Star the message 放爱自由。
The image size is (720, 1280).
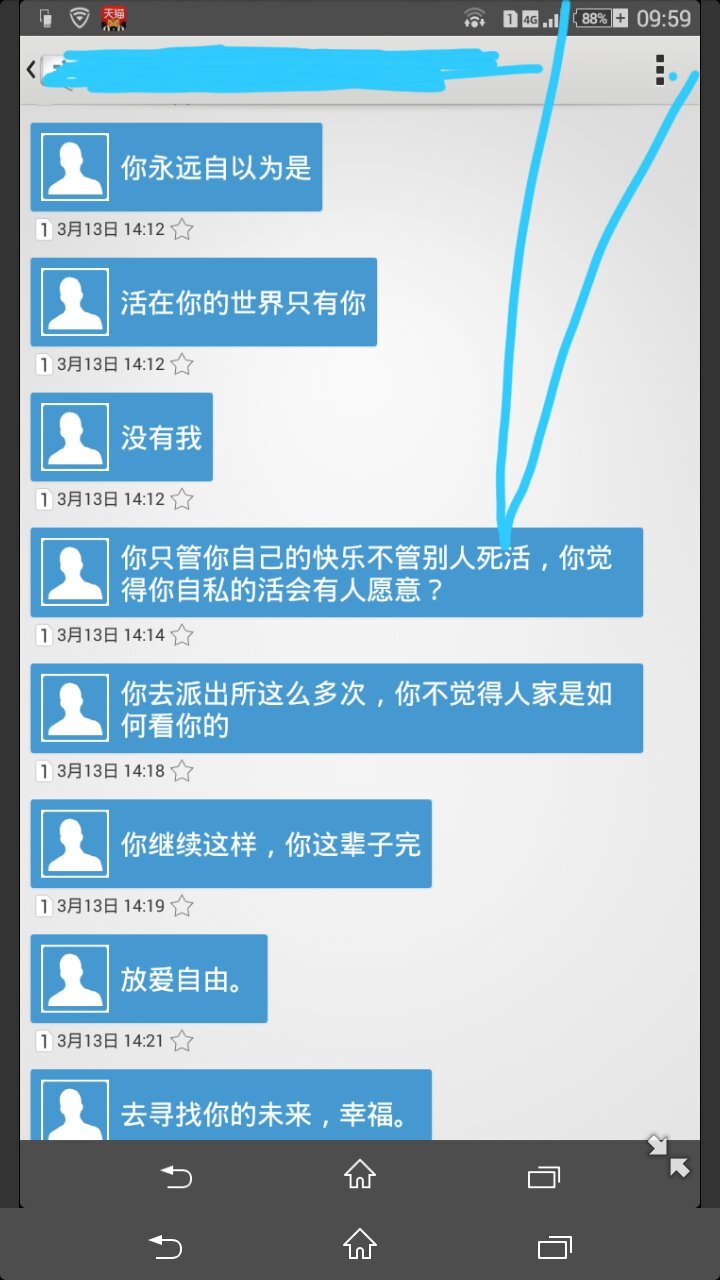click(x=181, y=1041)
